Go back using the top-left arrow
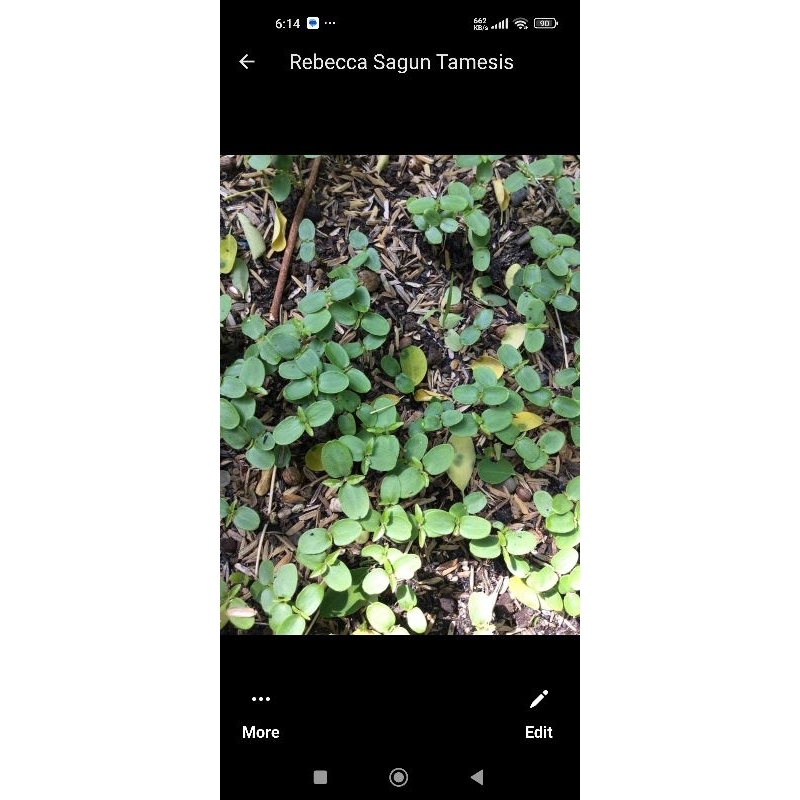Viewport: 800px width, 800px height. click(x=247, y=62)
